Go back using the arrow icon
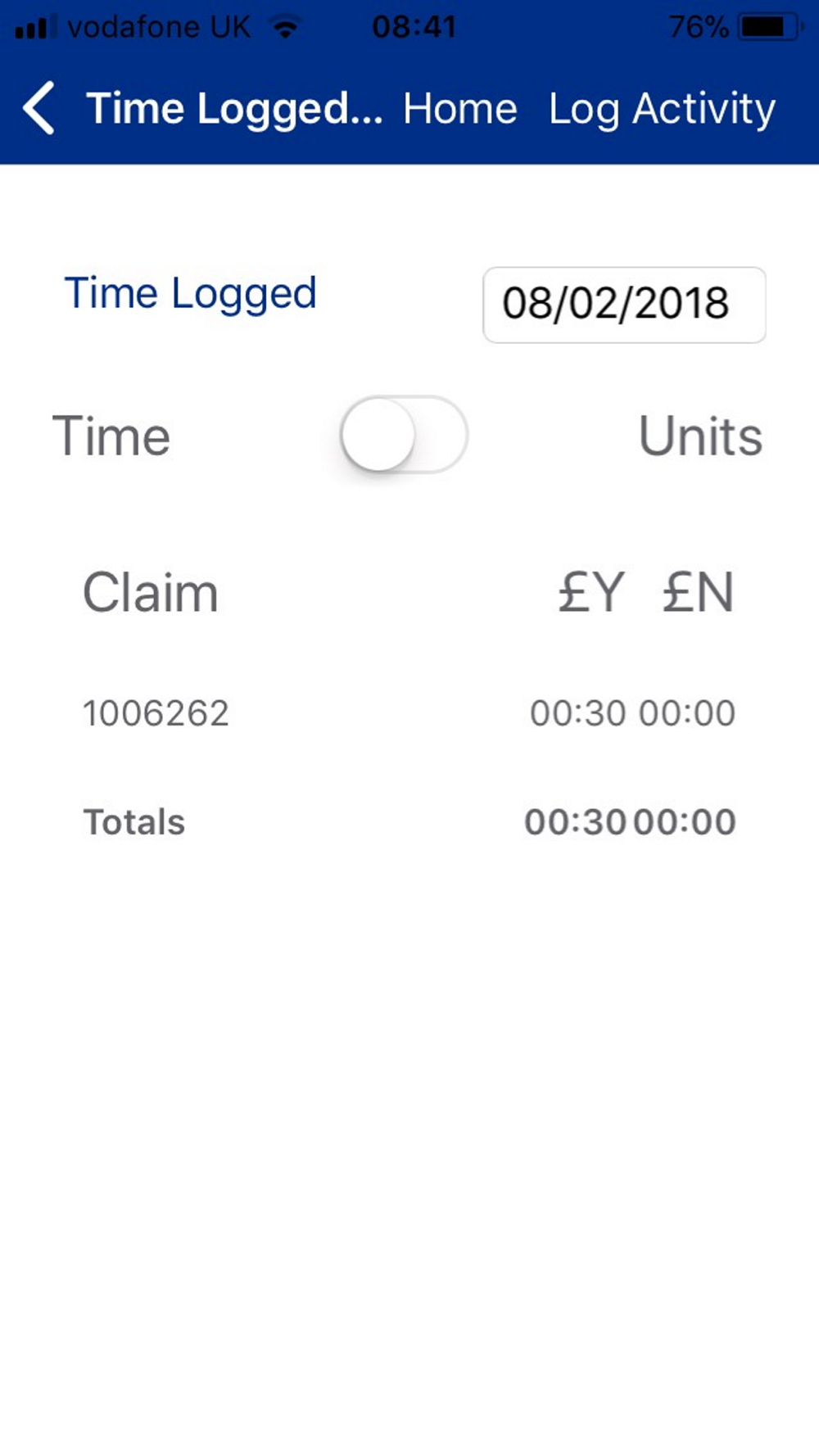 click(38, 108)
